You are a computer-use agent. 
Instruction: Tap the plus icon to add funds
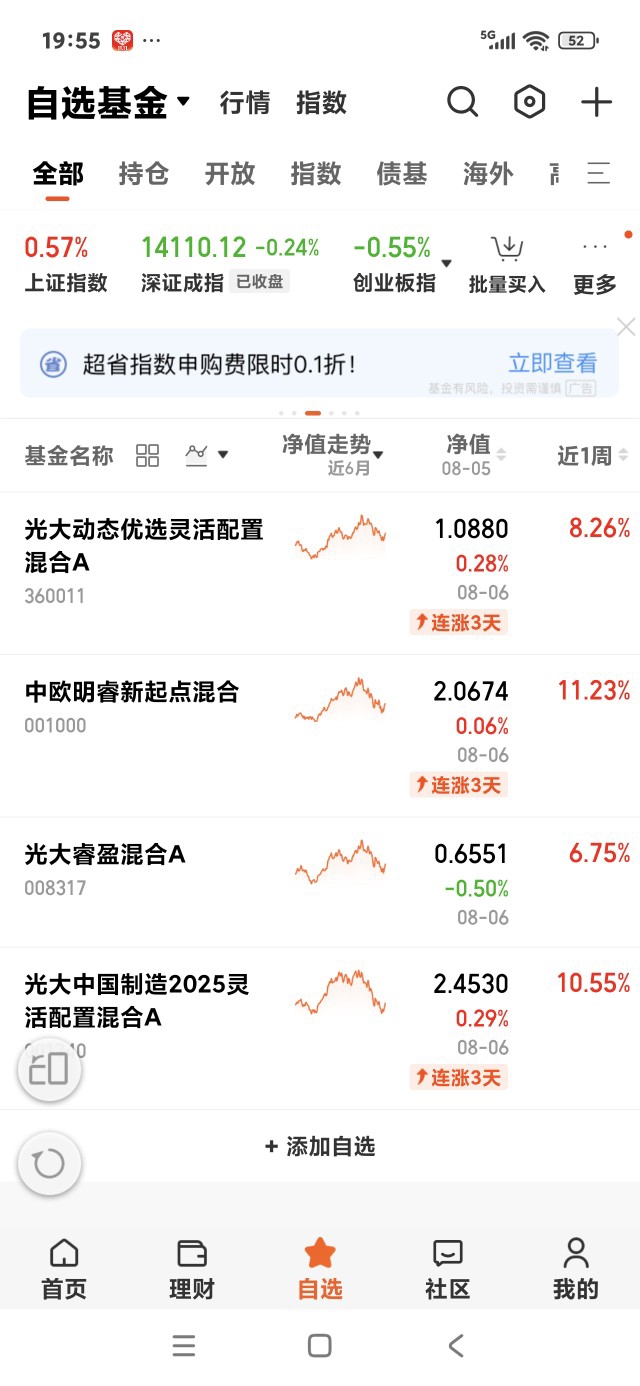(596, 102)
